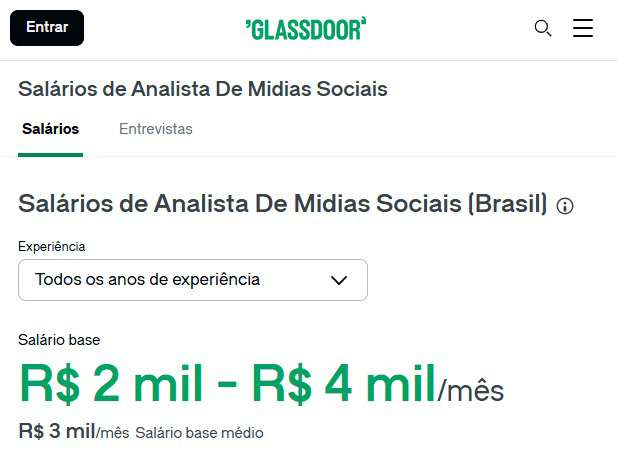This screenshot has width=617, height=460.
Task: Select the Salários tab
Action: (50, 129)
